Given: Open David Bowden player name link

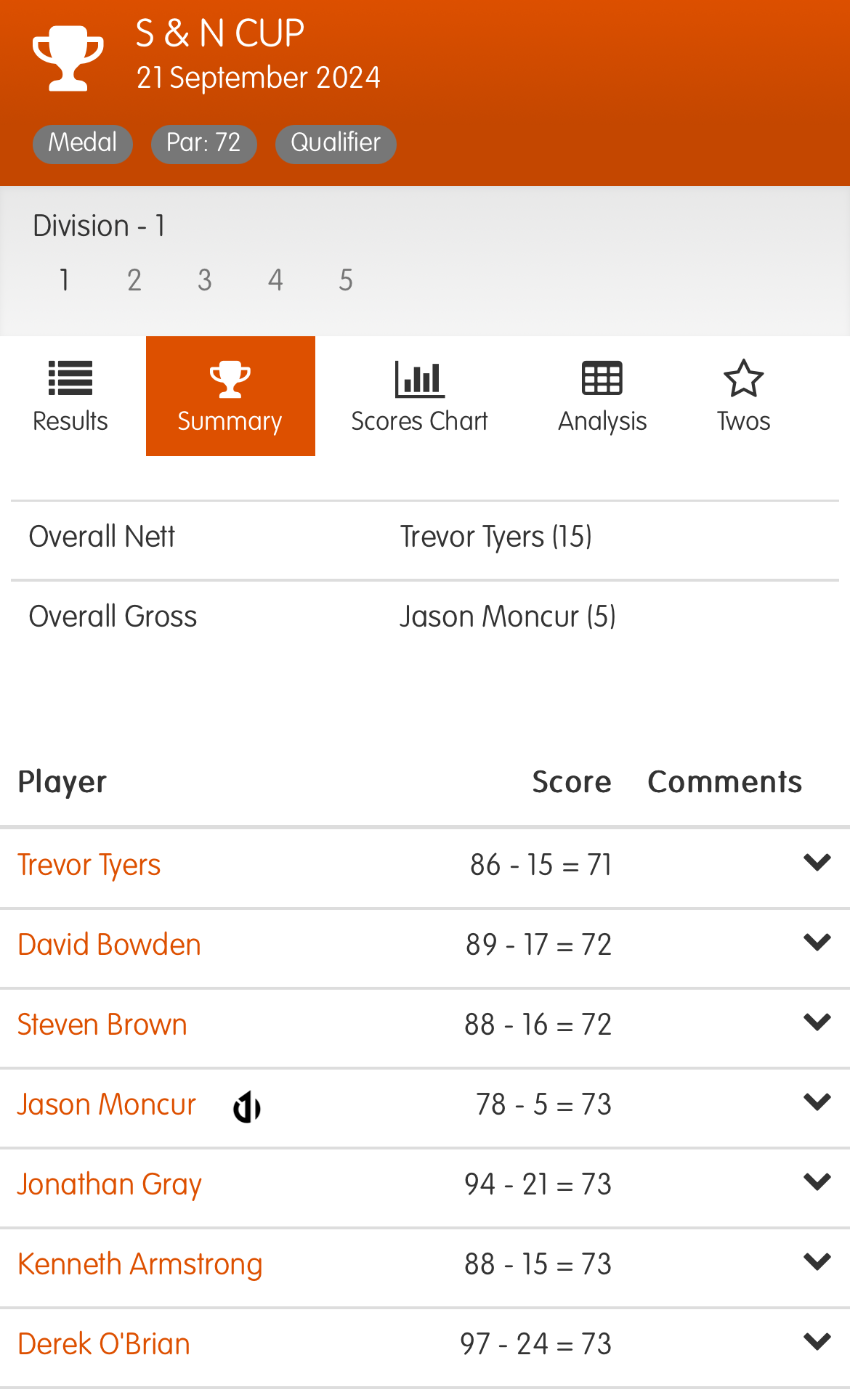Looking at the screenshot, I should pos(109,945).
